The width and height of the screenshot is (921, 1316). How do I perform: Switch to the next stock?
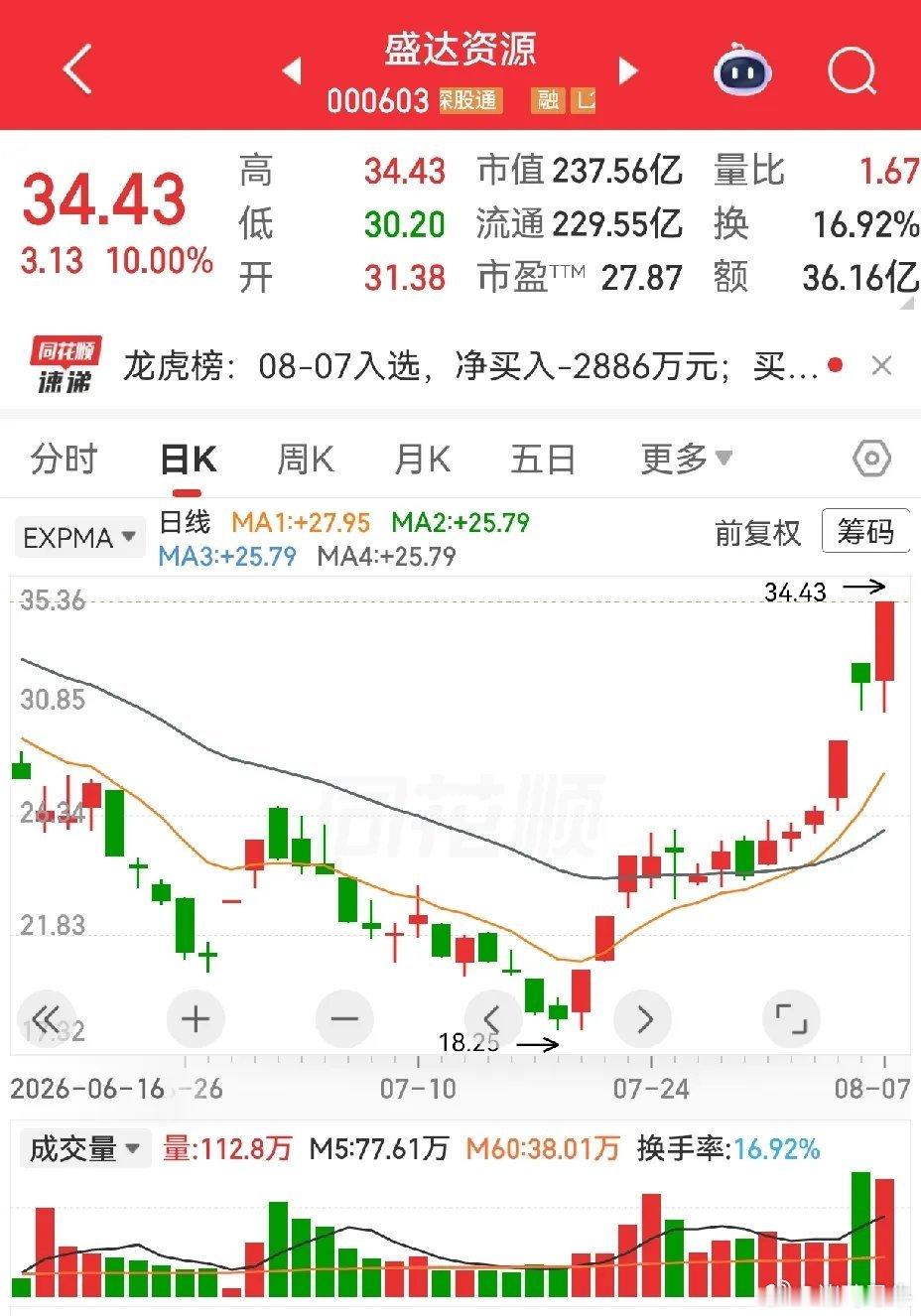pyautogui.click(x=627, y=70)
